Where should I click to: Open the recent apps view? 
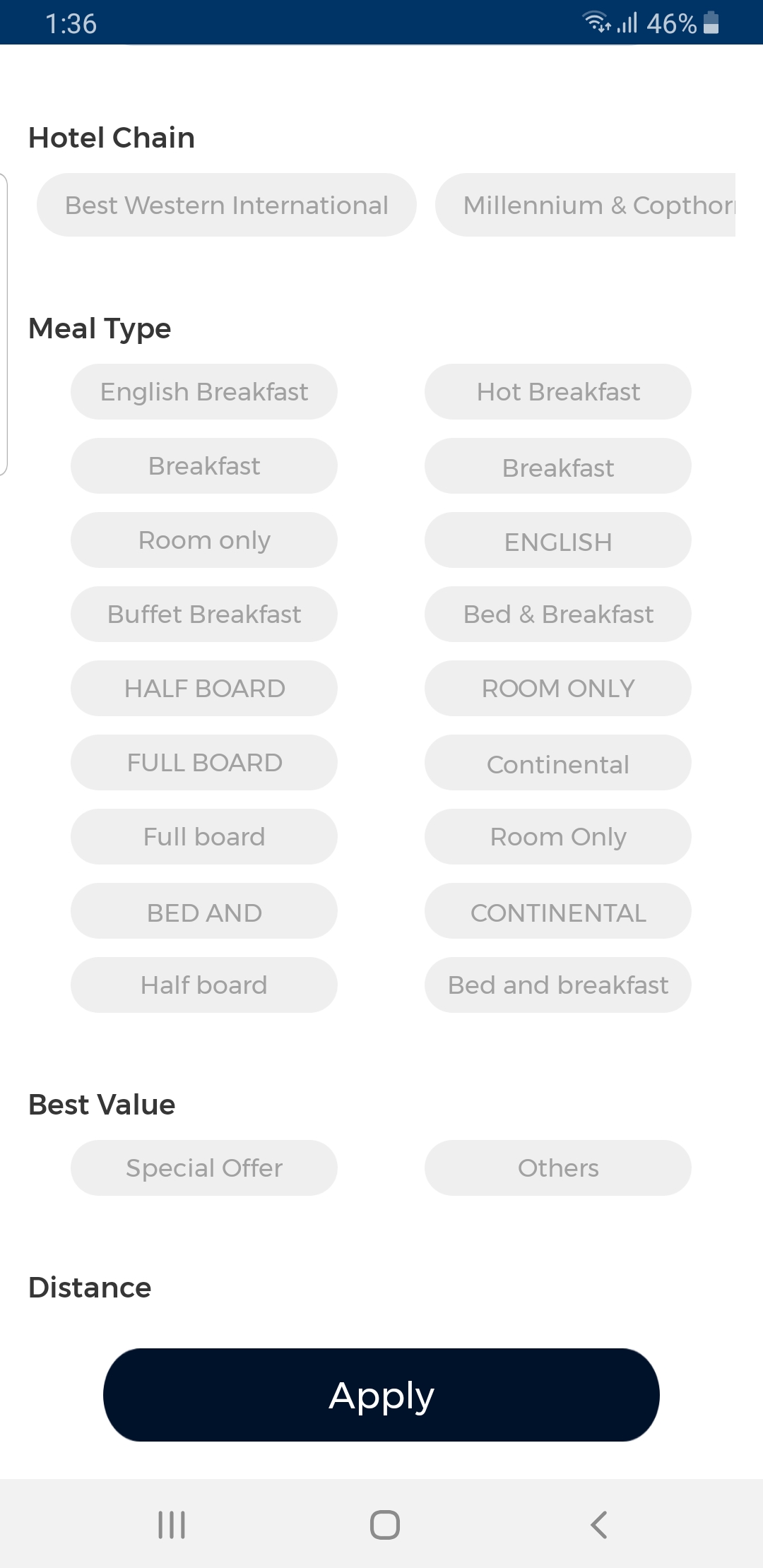coord(172,1525)
